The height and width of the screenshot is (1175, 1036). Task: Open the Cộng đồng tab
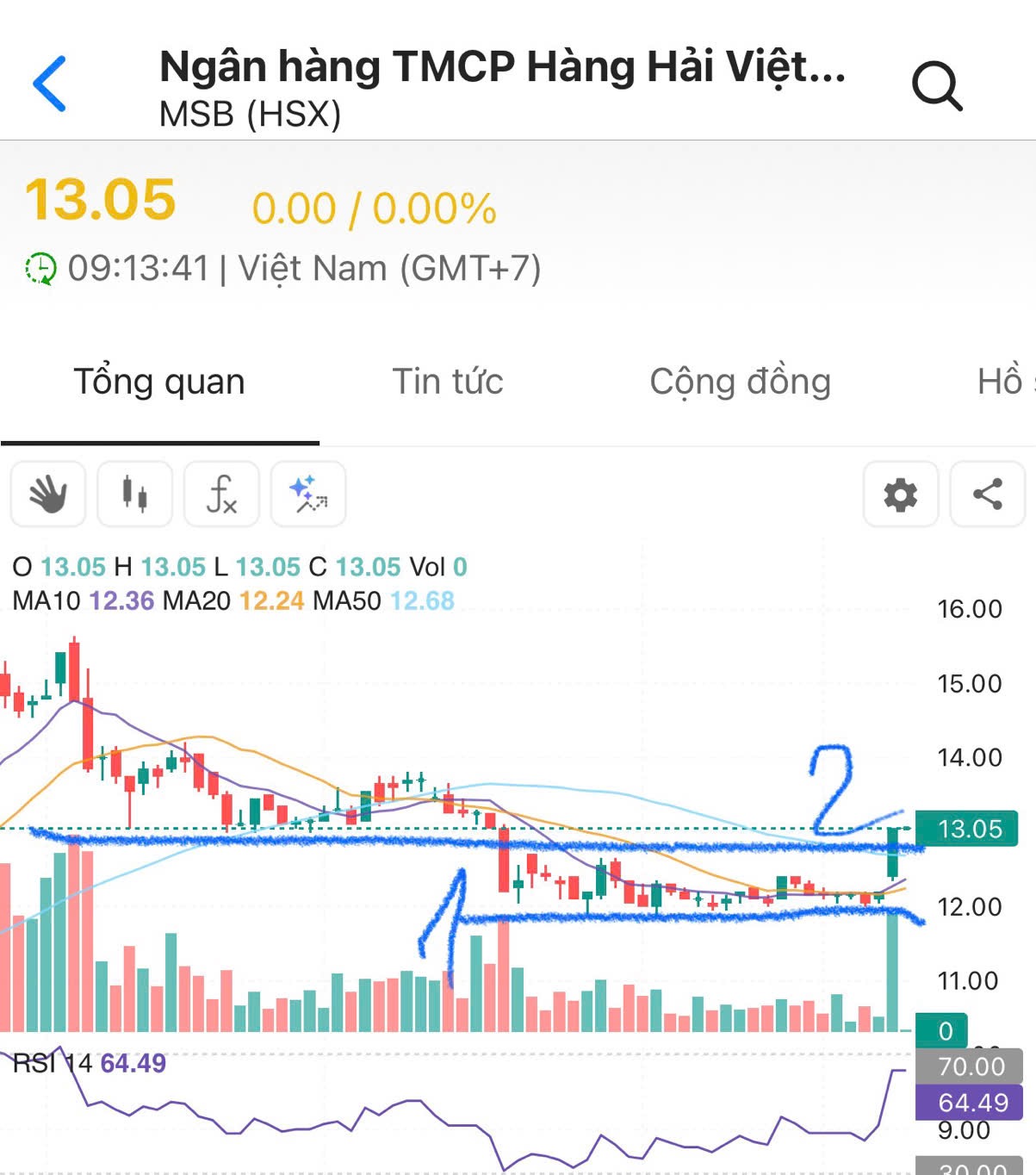[740, 382]
